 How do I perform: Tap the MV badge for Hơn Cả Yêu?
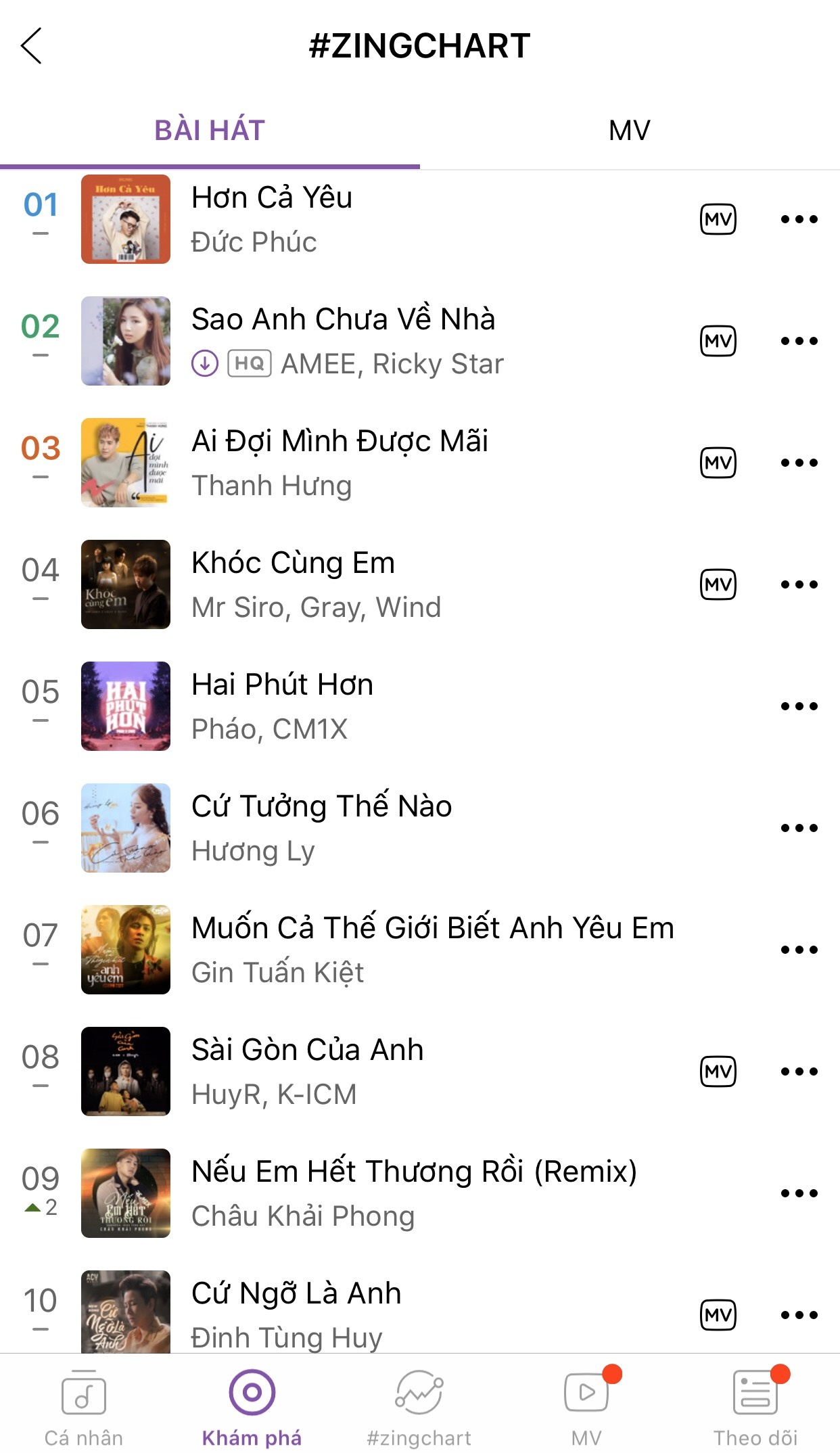pyautogui.click(x=718, y=219)
